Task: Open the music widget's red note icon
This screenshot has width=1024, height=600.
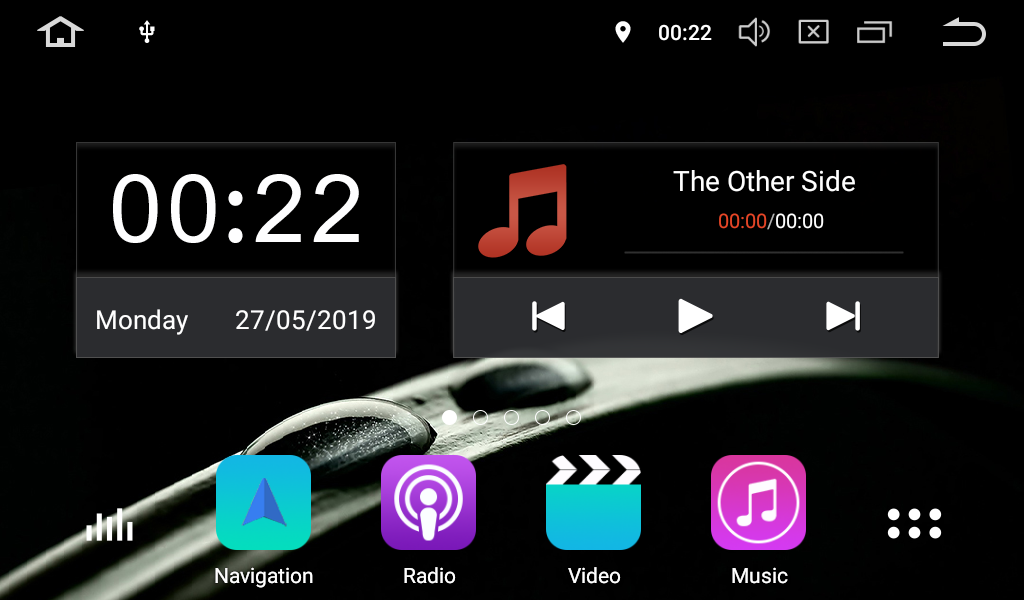Action: pyautogui.click(x=523, y=211)
